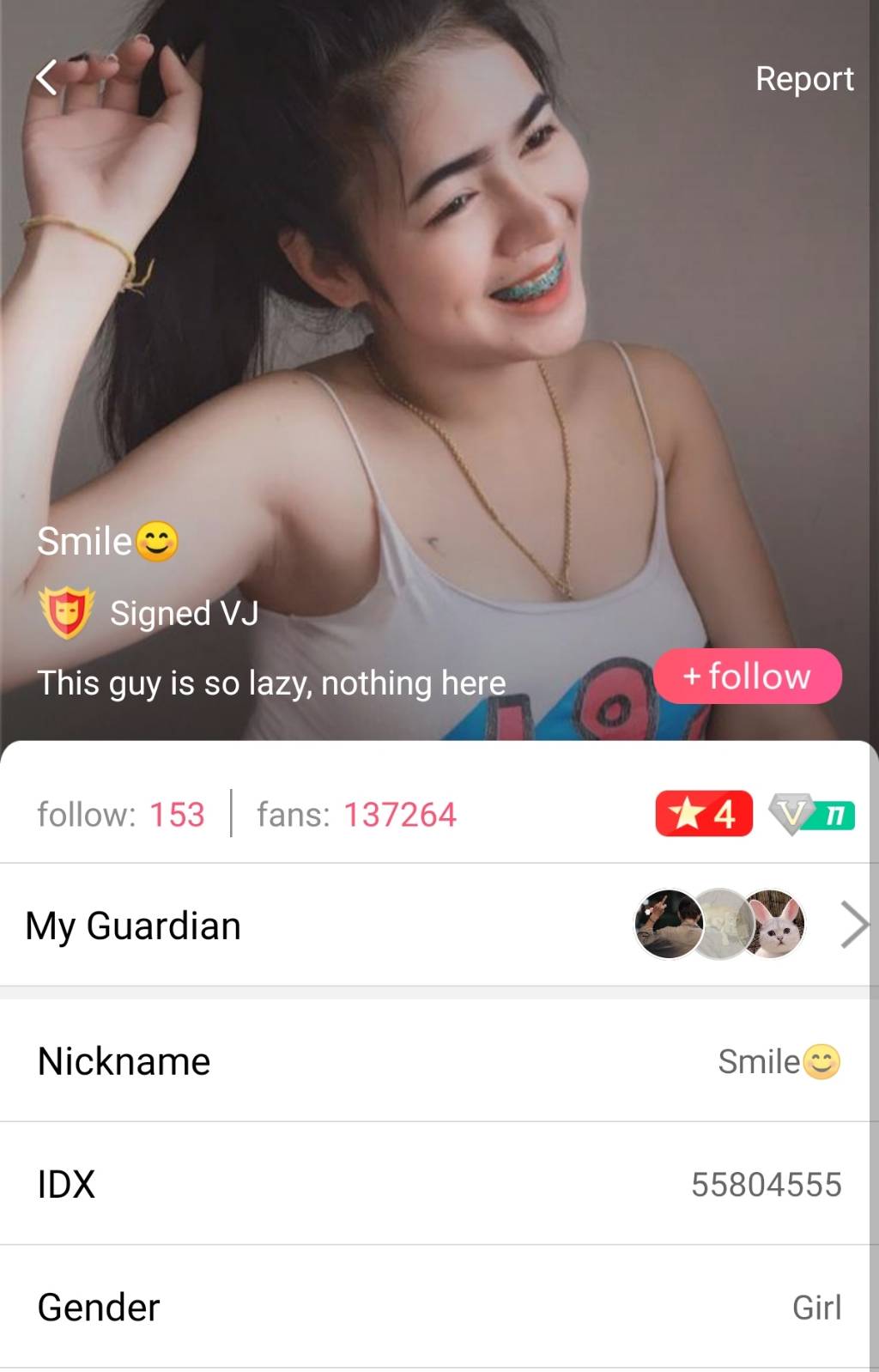The image size is (879, 1372).
Task: Follow the Smile VJ profile
Action: 747,677
